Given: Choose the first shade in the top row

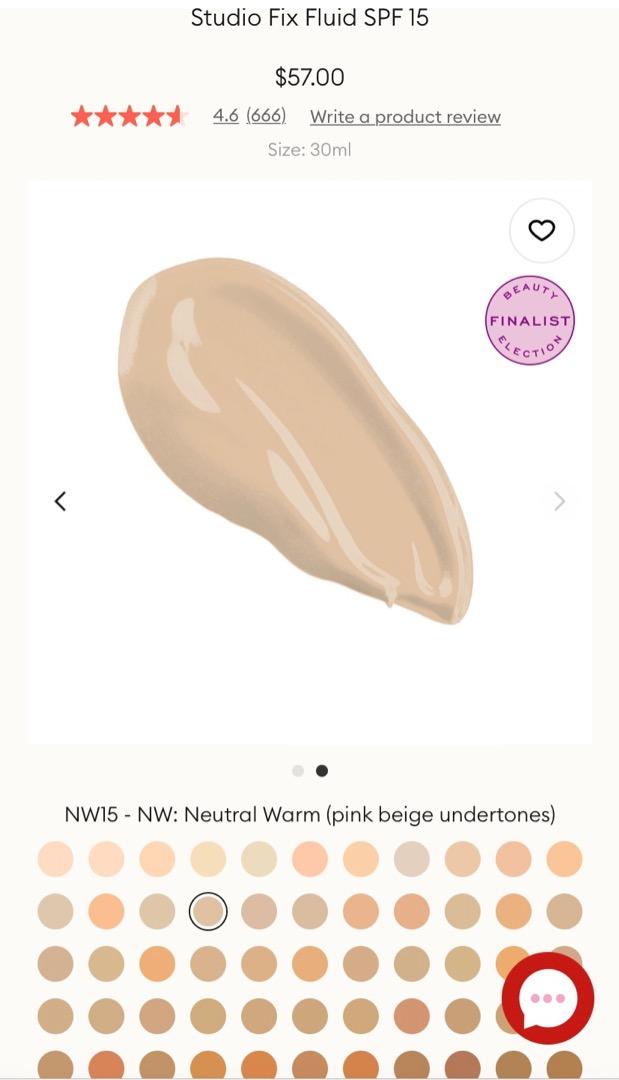Looking at the screenshot, I should point(55,859).
